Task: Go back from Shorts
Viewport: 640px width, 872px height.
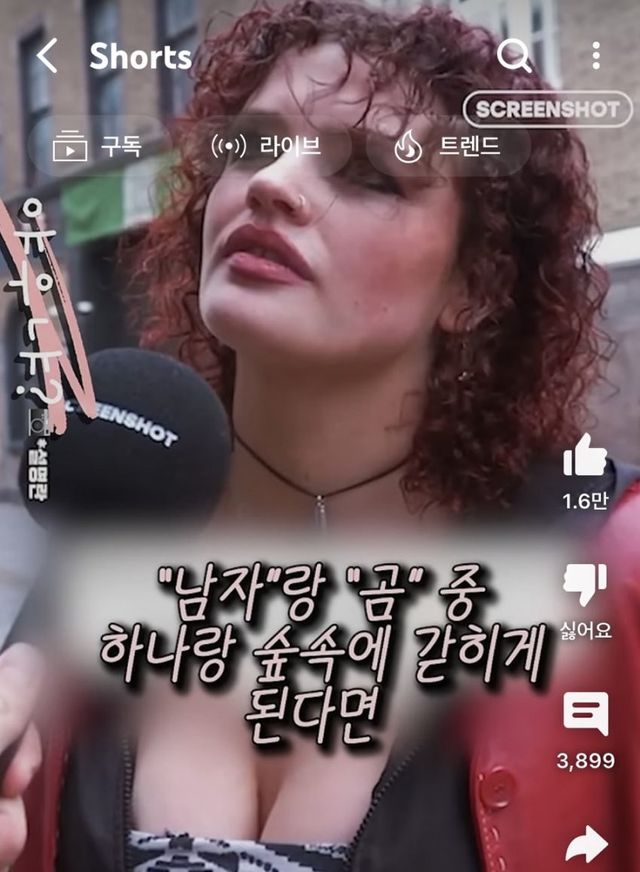Action: 47,56
